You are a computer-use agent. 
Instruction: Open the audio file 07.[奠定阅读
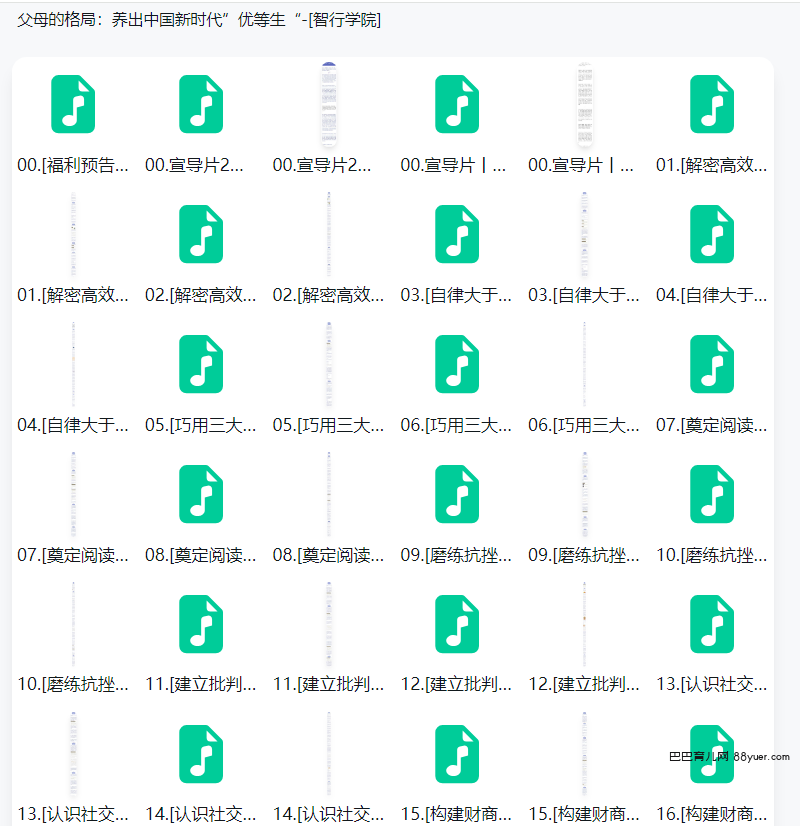712,364
